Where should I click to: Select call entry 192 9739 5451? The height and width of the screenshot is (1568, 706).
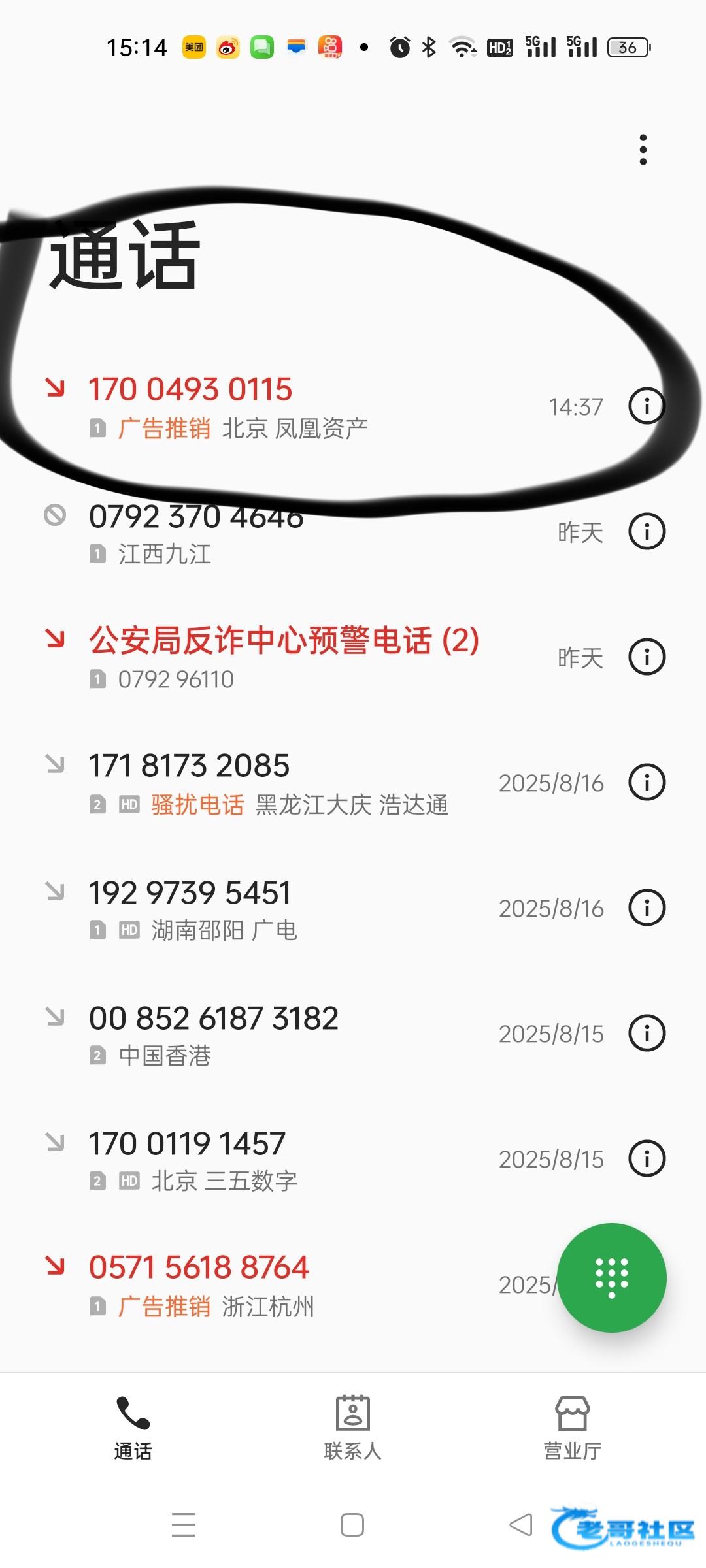click(261, 908)
